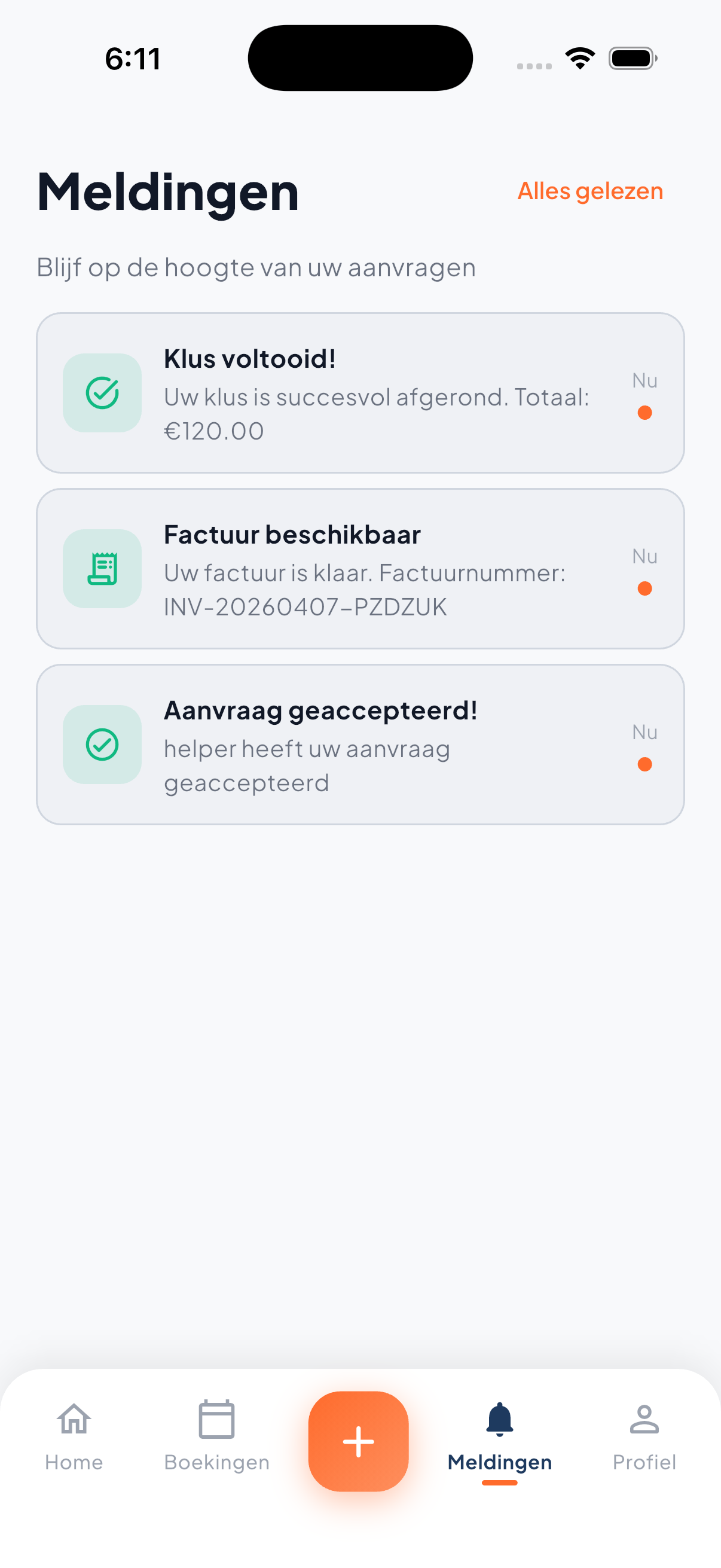
Task: Tap the bell icon for Meldingen
Action: coord(499,1420)
